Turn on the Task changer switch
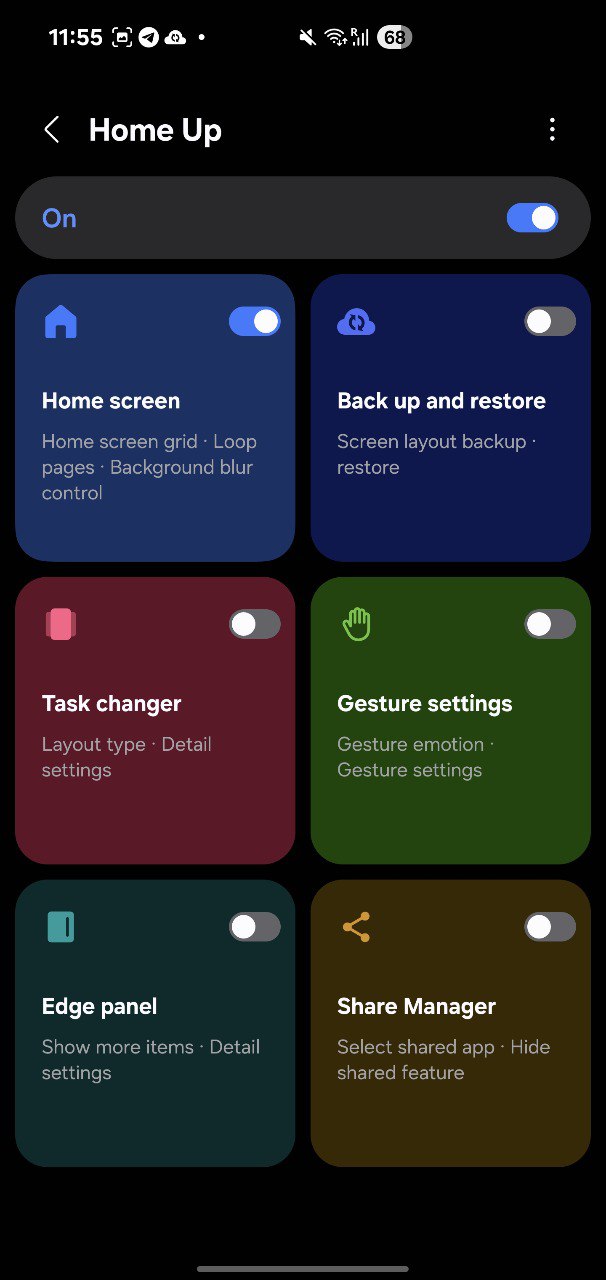The width and height of the screenshot is (606, 1280). tap(255, 624)
